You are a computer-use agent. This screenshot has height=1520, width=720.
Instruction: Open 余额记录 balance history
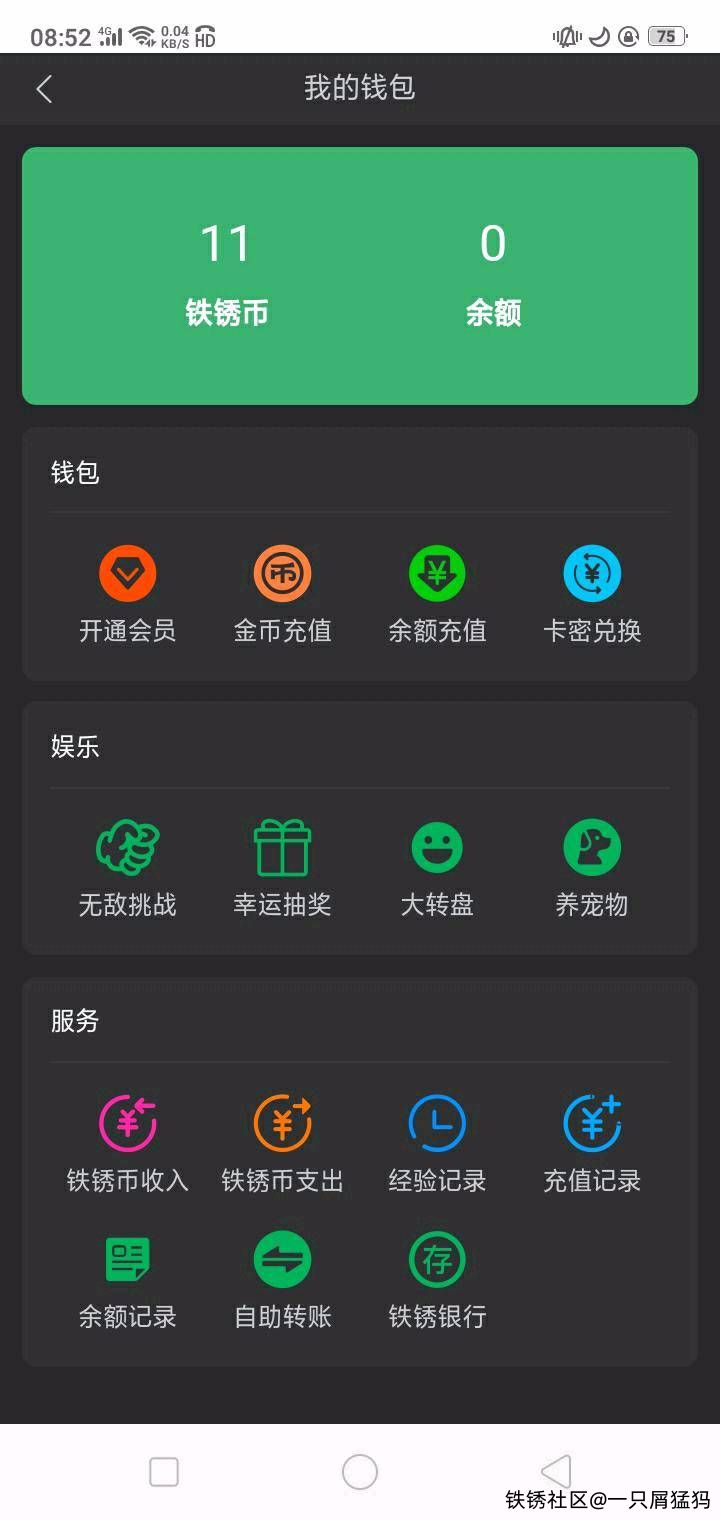pos(128,1280)
